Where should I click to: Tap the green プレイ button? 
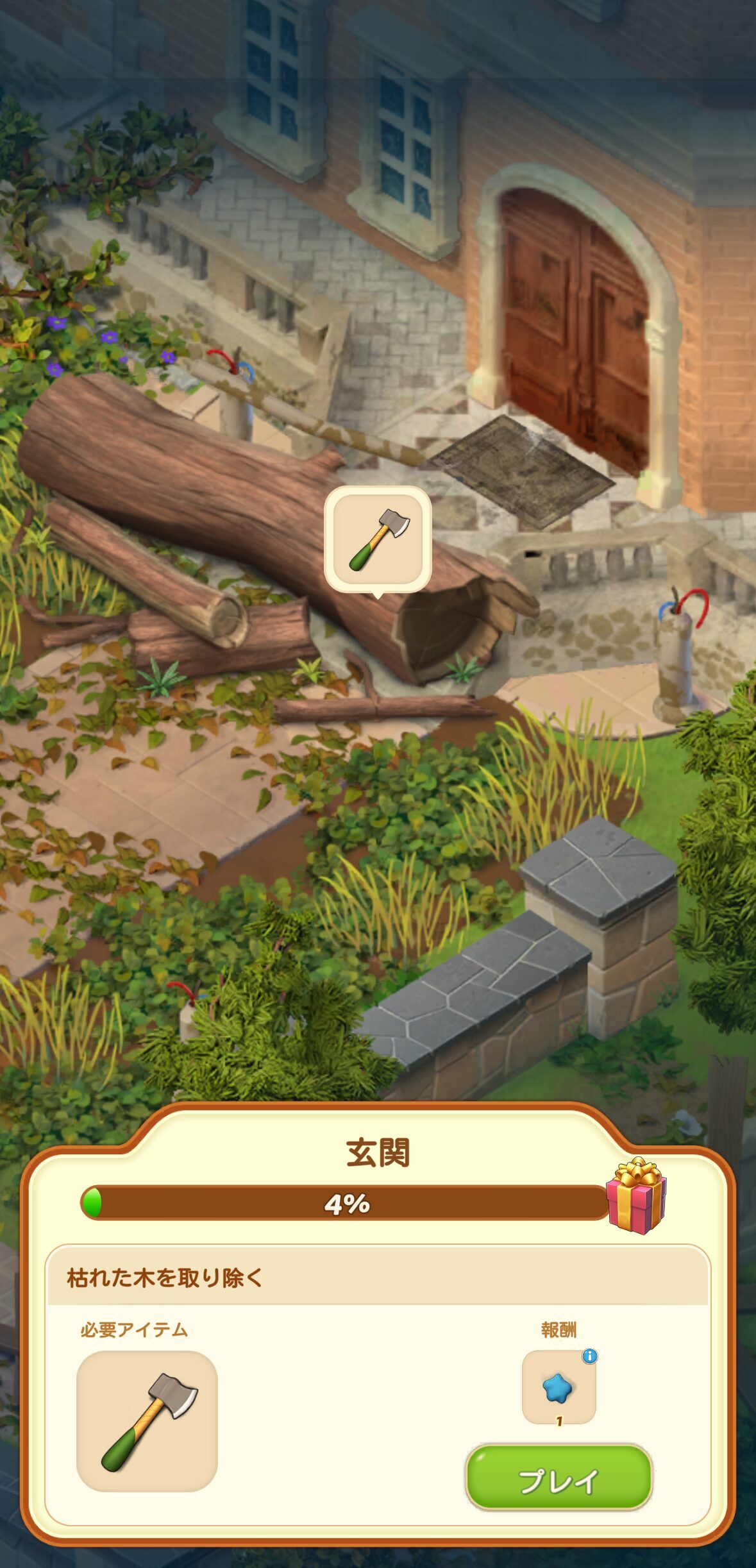(558, 1476)
